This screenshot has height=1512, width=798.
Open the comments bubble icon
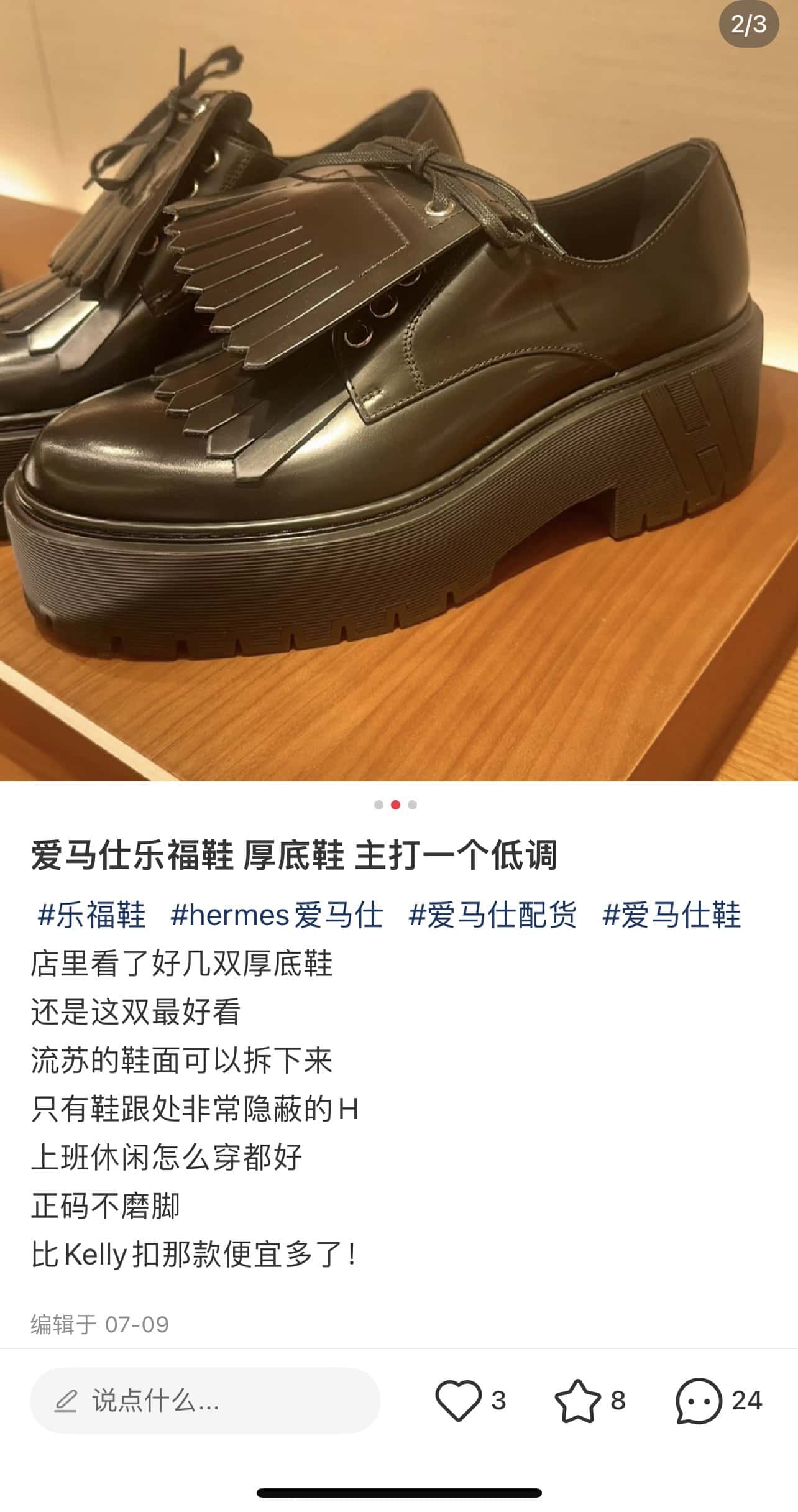tap(699, 1400)
